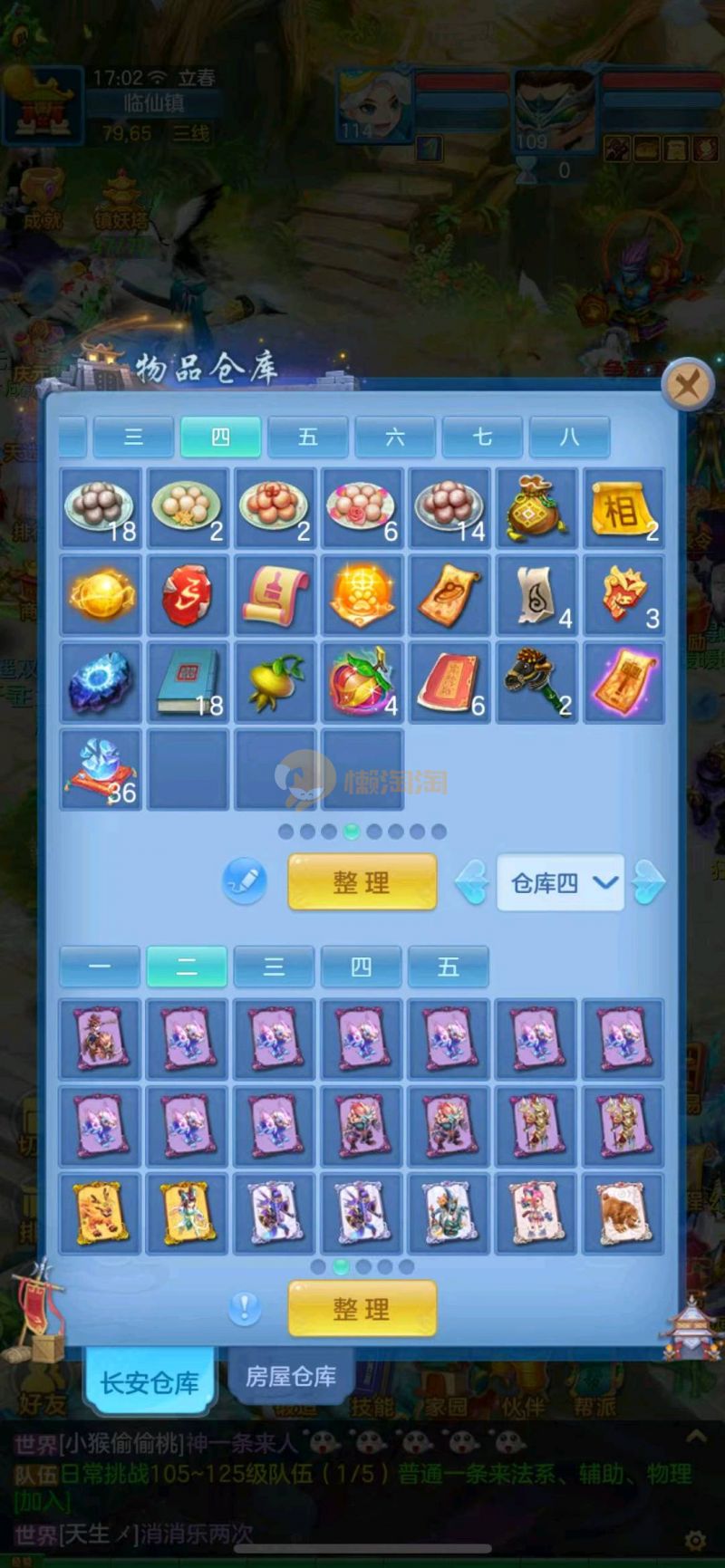Open bag page 五 tab
725x1568 pixels.
point(448,967)
